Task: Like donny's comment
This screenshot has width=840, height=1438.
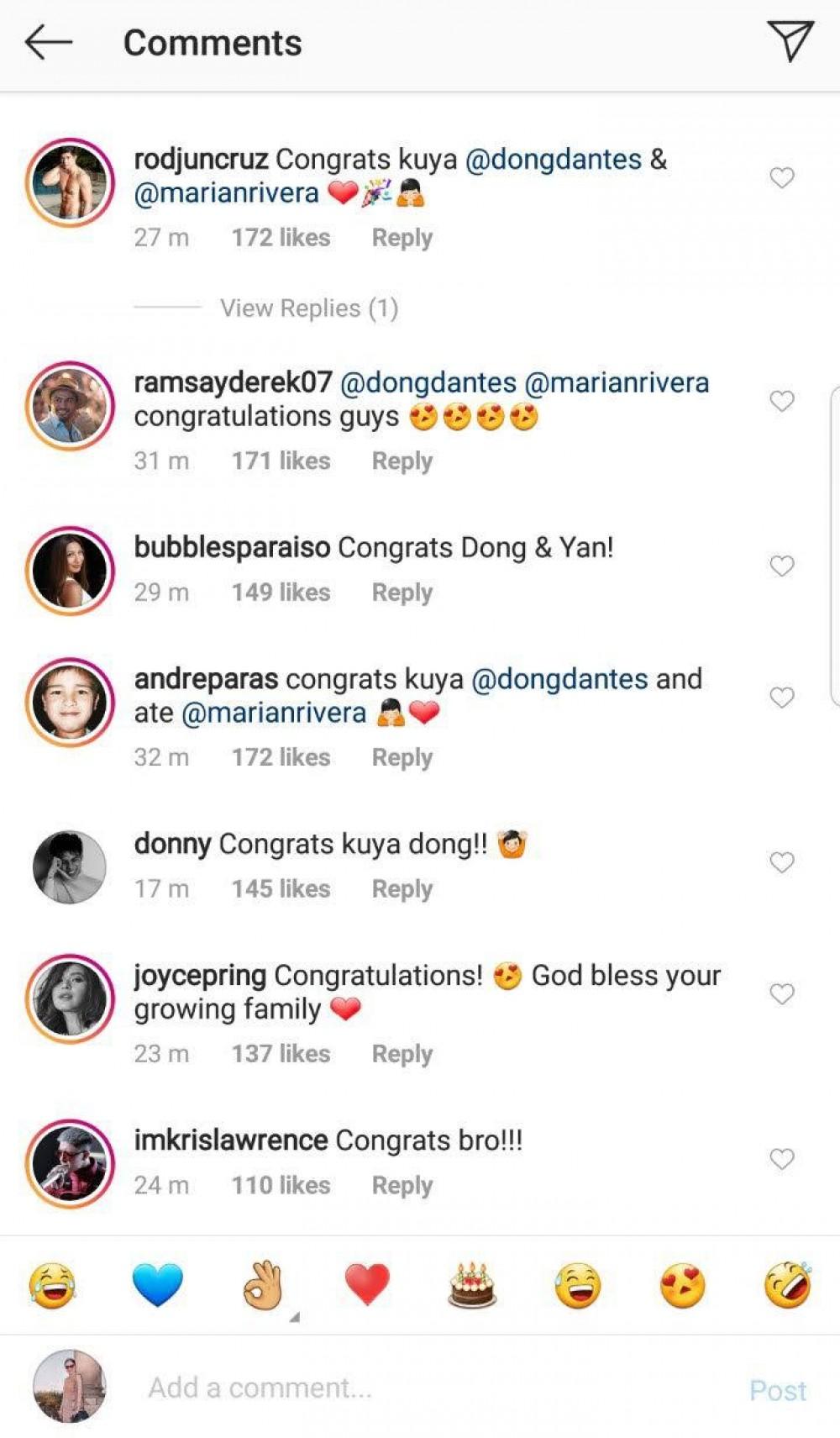Action: pyautogui.click(x=782, y=862)
